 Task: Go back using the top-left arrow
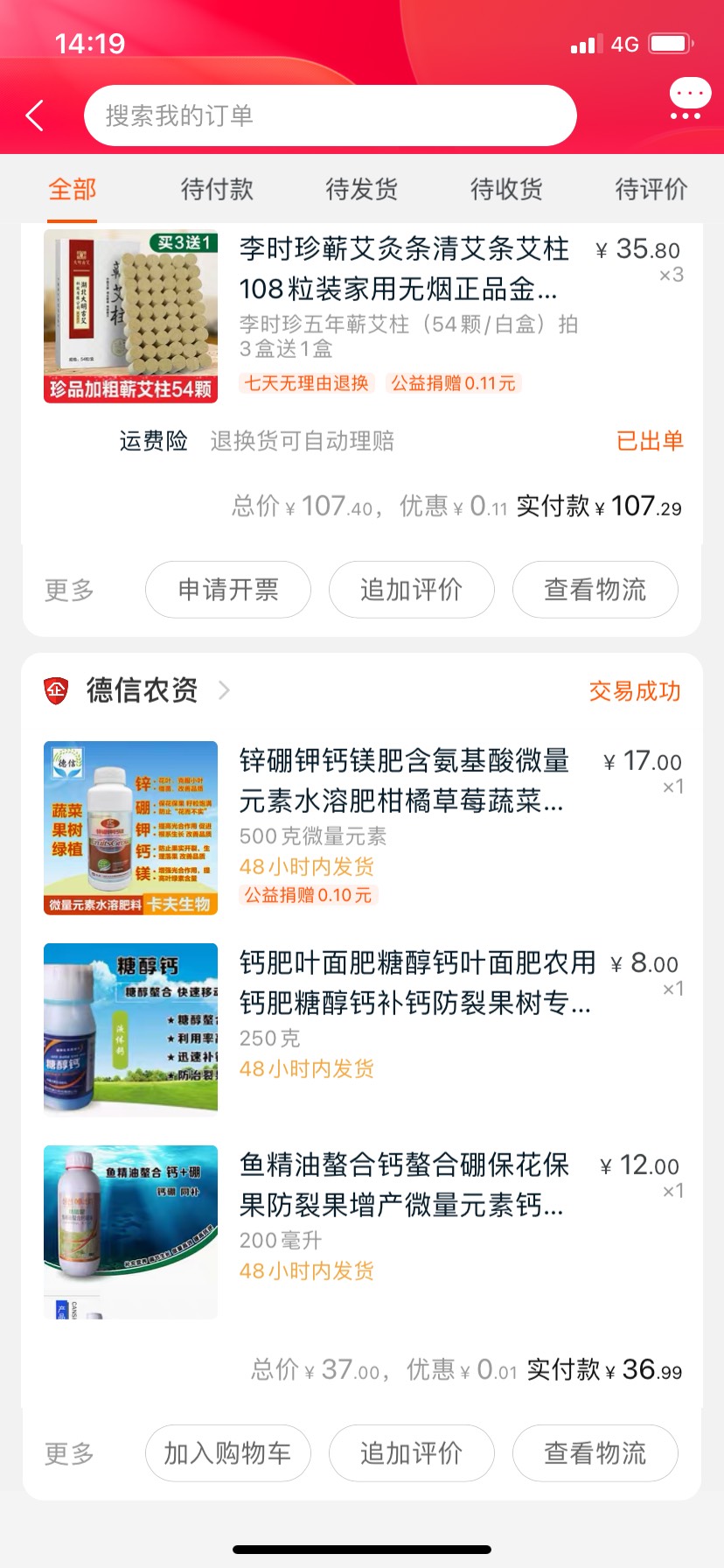point(35,115)
